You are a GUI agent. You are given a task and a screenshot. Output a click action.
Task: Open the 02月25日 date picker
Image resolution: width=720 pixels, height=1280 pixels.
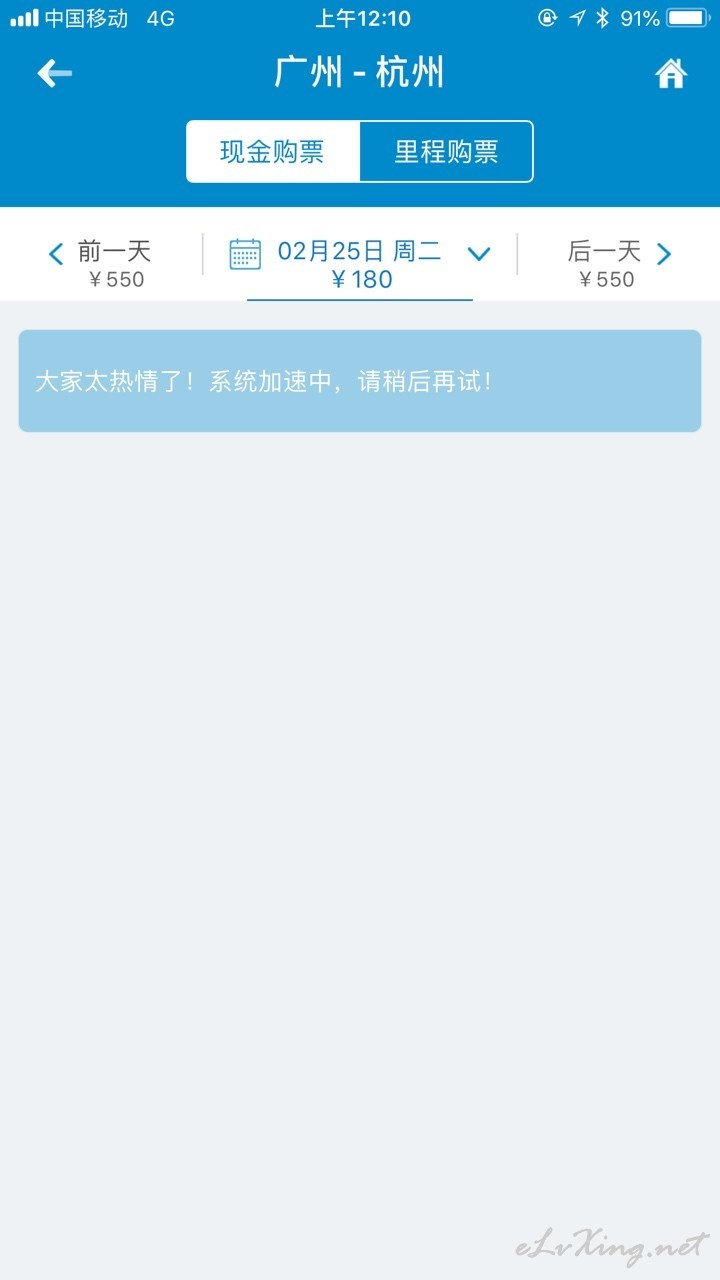360,264
